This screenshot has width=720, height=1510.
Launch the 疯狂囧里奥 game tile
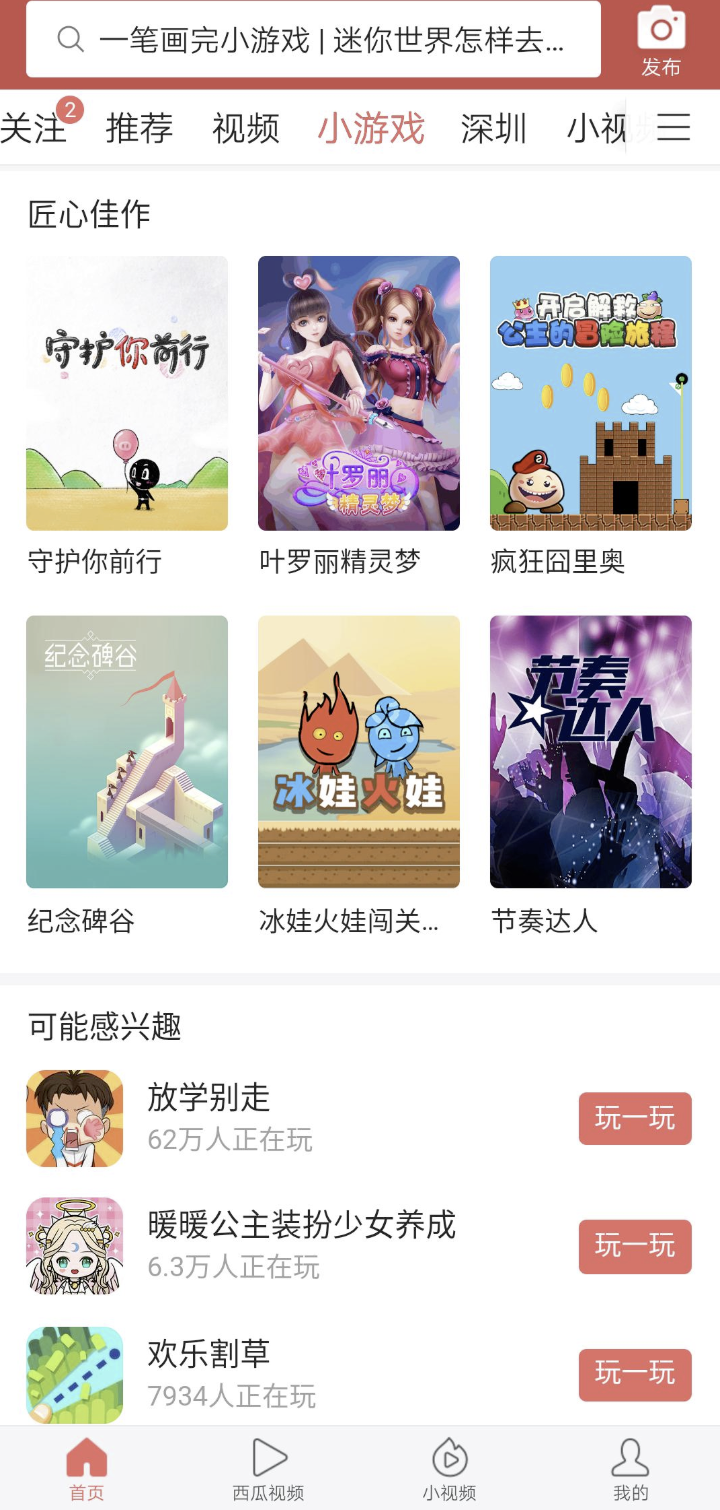(x=591, y=394)
